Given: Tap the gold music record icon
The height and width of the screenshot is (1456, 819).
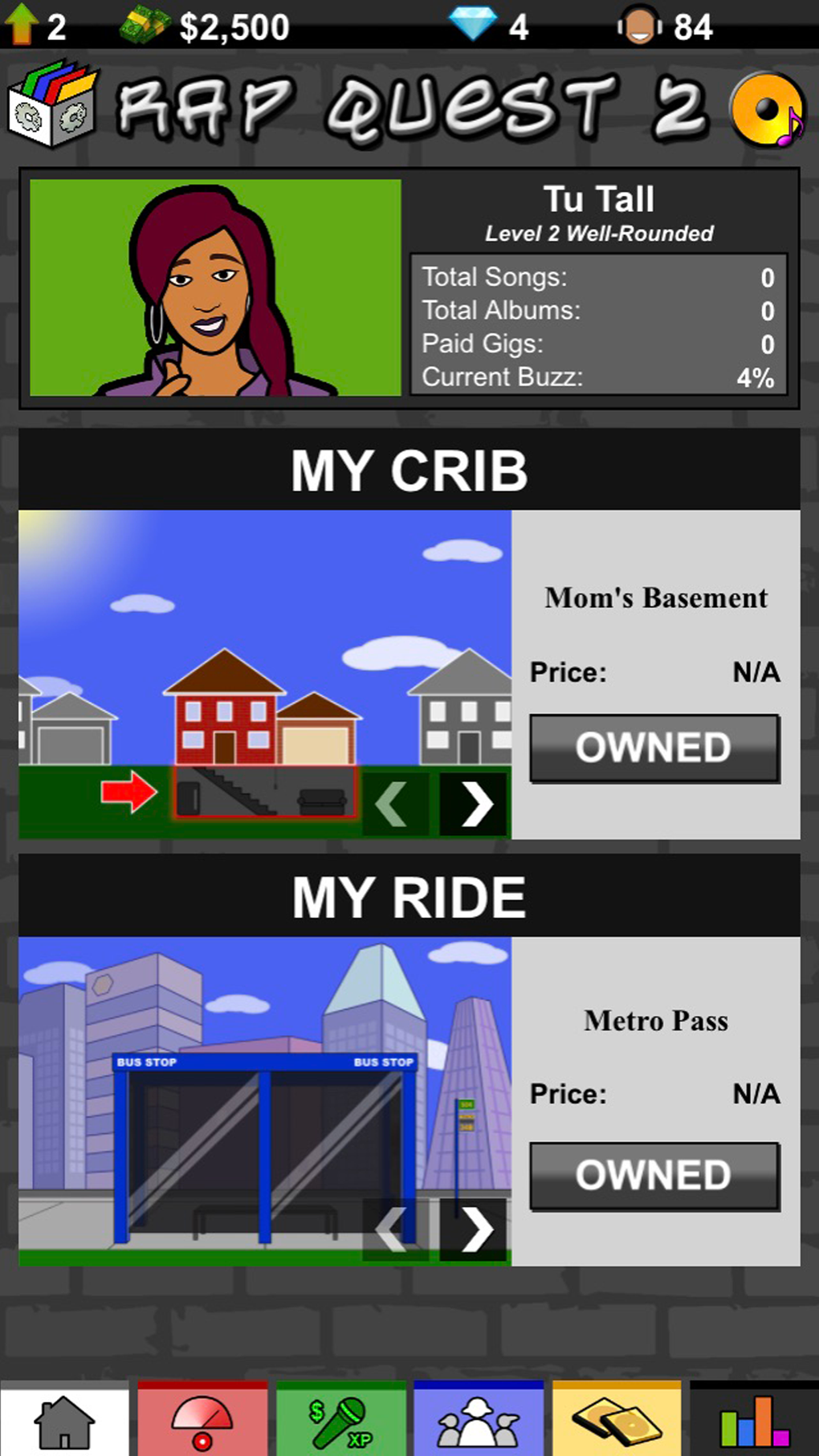Looking at the screenshot, I should coord(766,110).
